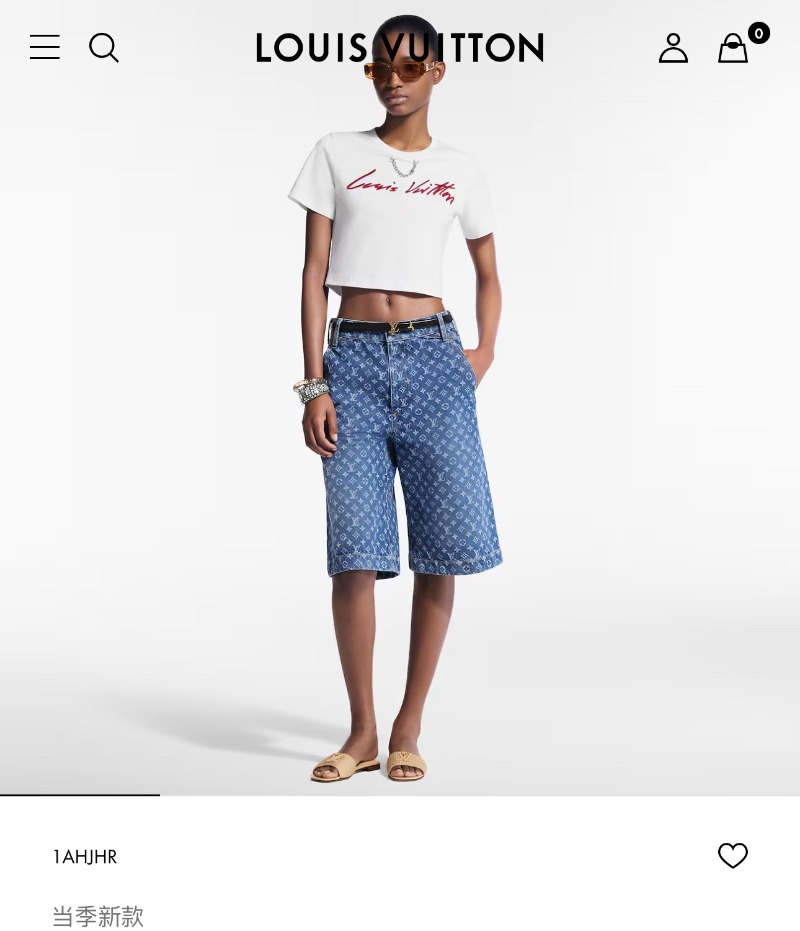Open the hamburger navigation menu
The image size is (800, 931).
pyautogui.click(x=45, y=47)
